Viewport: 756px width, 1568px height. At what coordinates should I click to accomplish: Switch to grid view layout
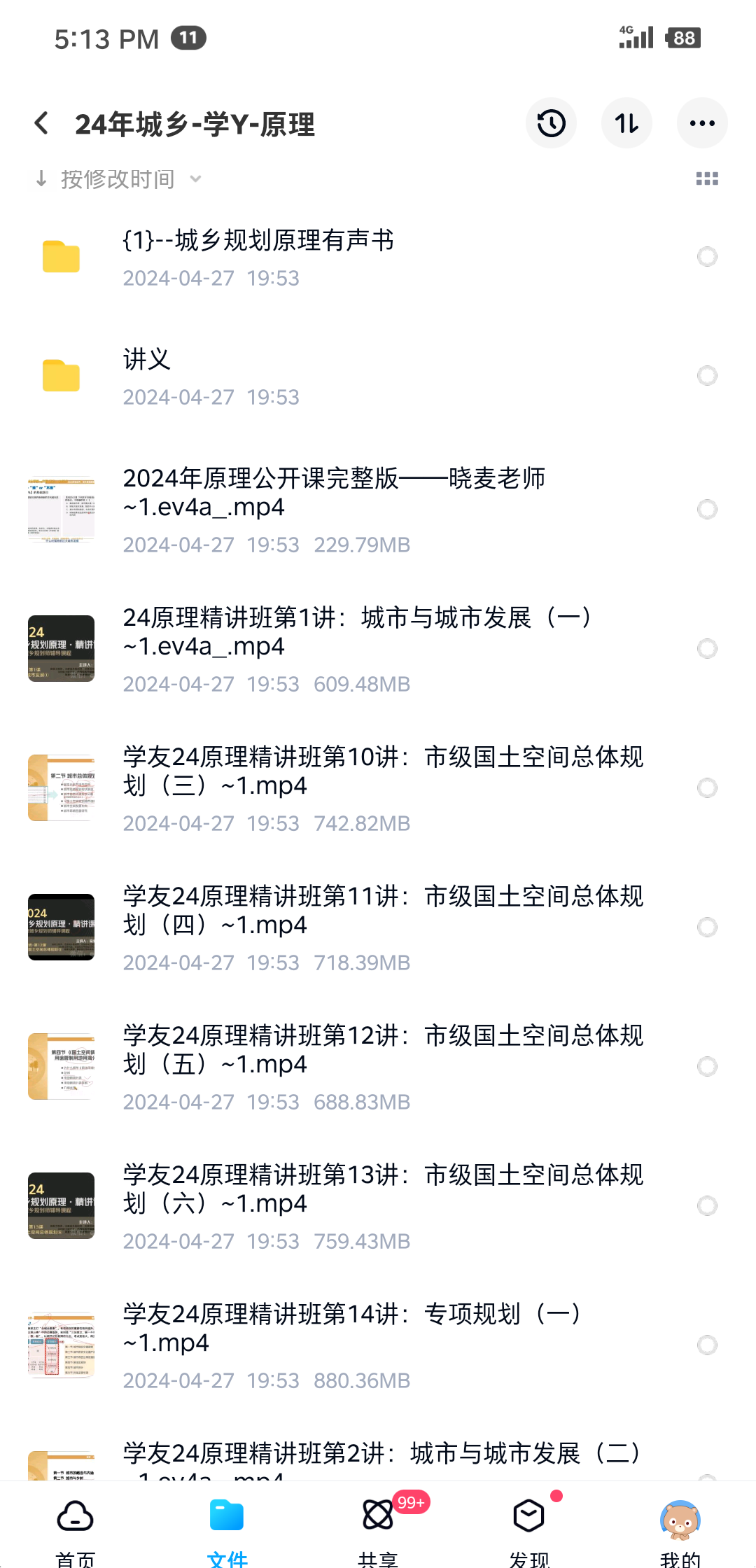707,179
